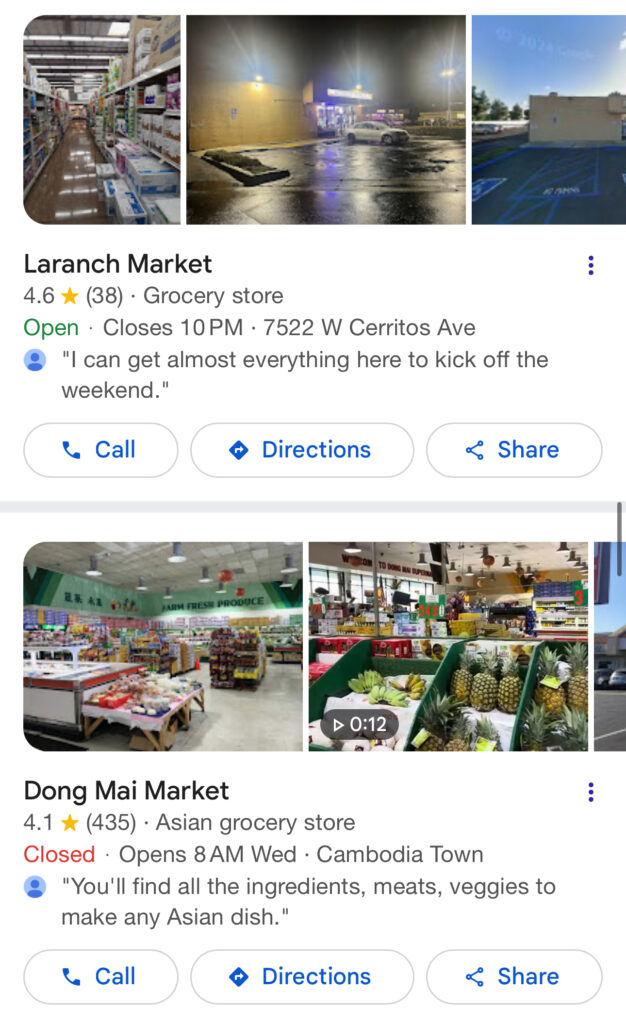
Task: View Laranch Market store aisle photo
Action: [x=102, y=119]
